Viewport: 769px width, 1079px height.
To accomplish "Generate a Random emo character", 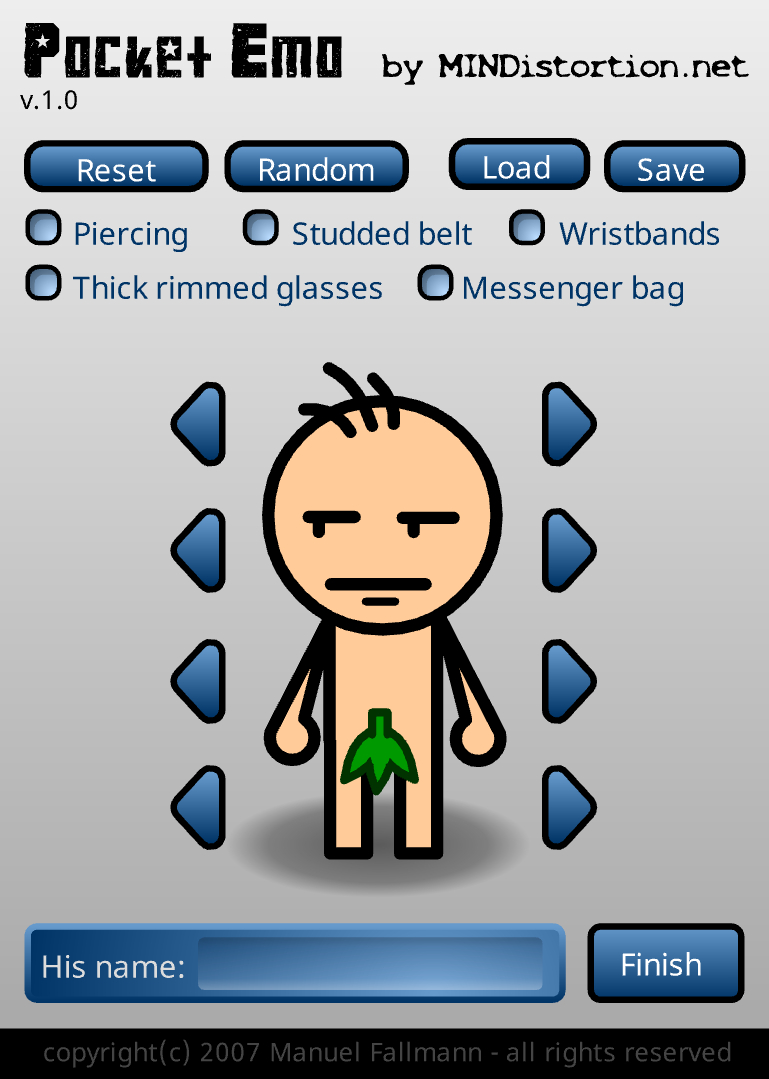I will click(x=316, y=167).
